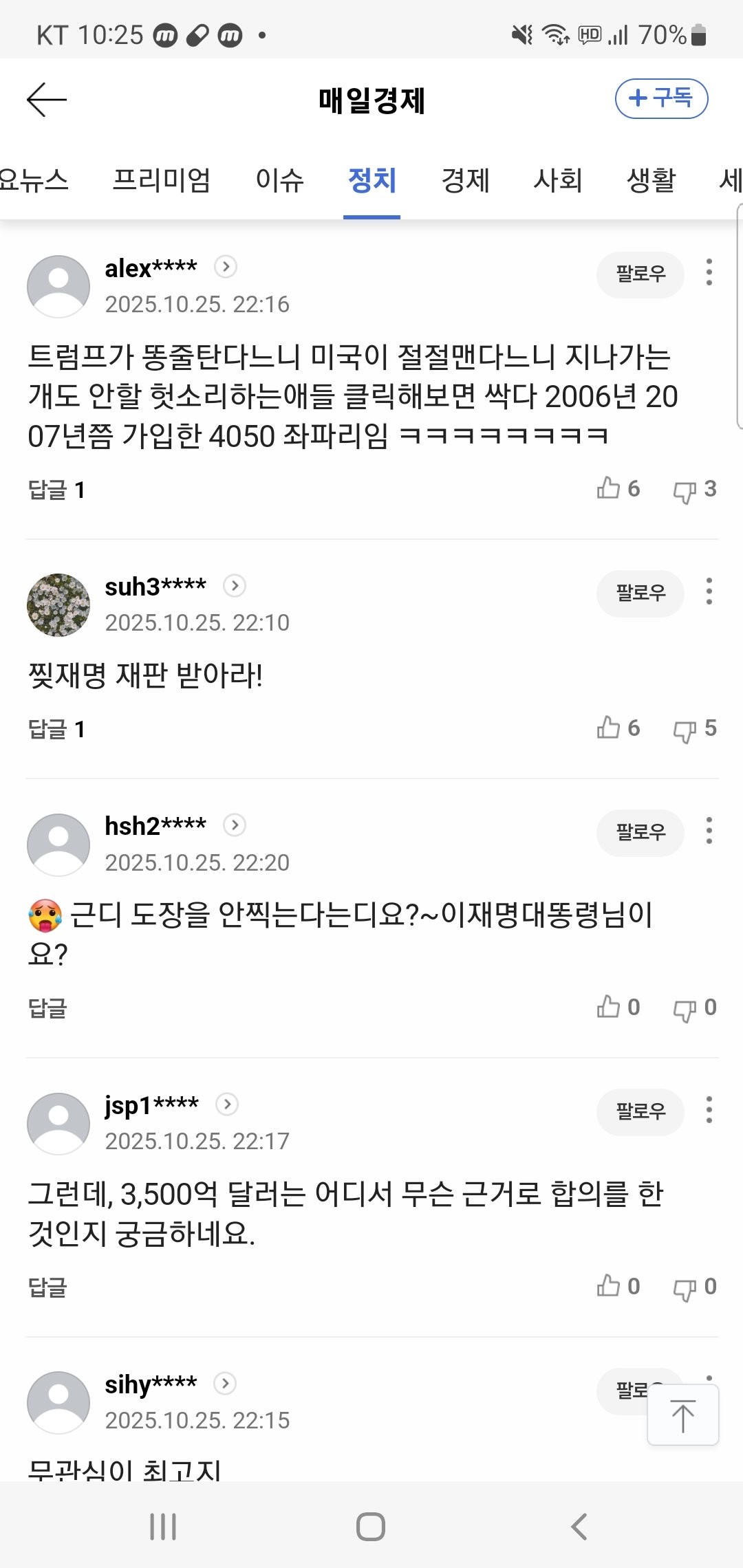
Task: Dislike the comment by alex****
Action: pos(693,490)
